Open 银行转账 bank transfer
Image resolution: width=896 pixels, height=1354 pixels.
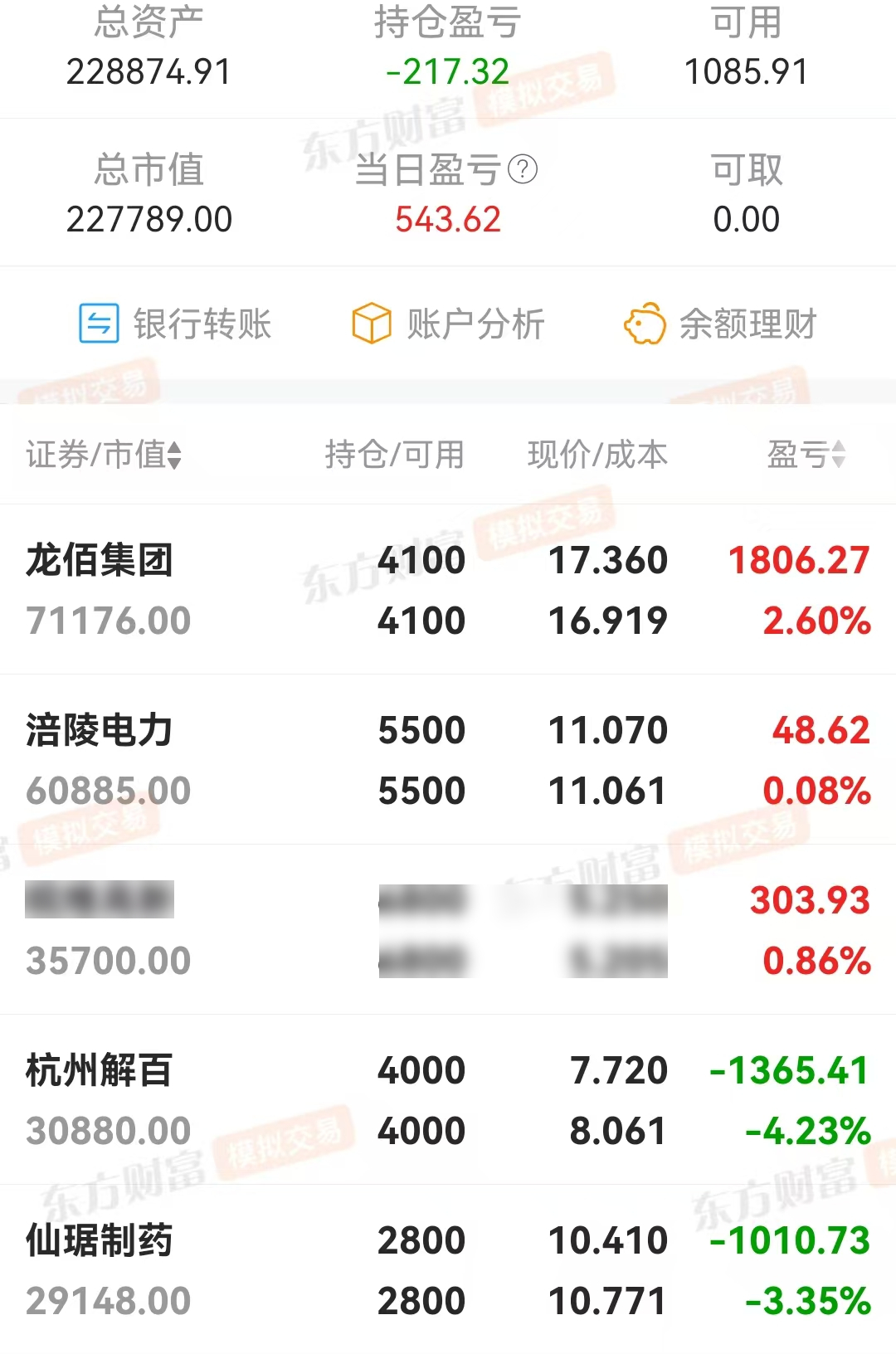pyautogui.click(x=176, y=324)
